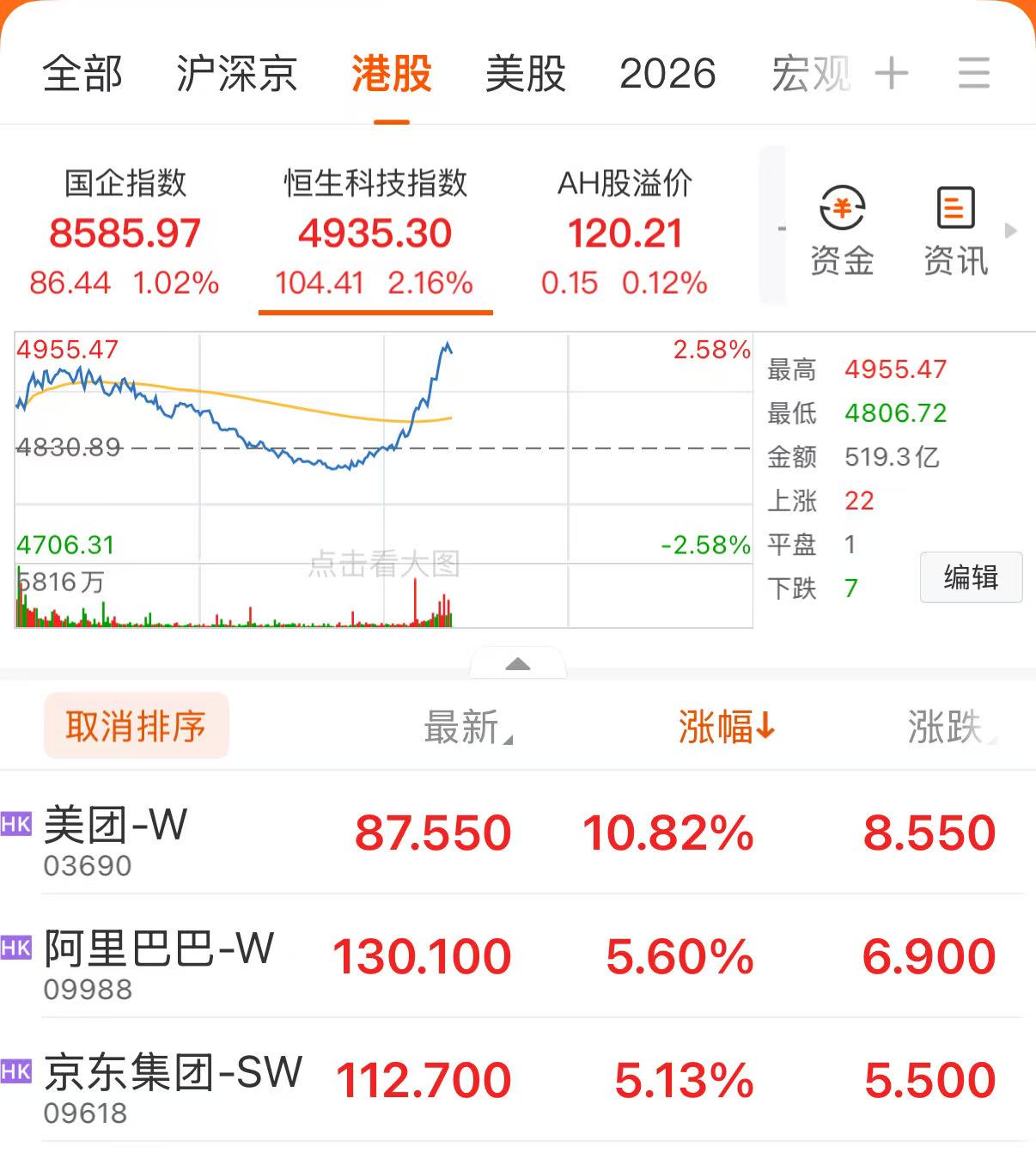Switch to the 全部 tab

click(x=82, y=74)
